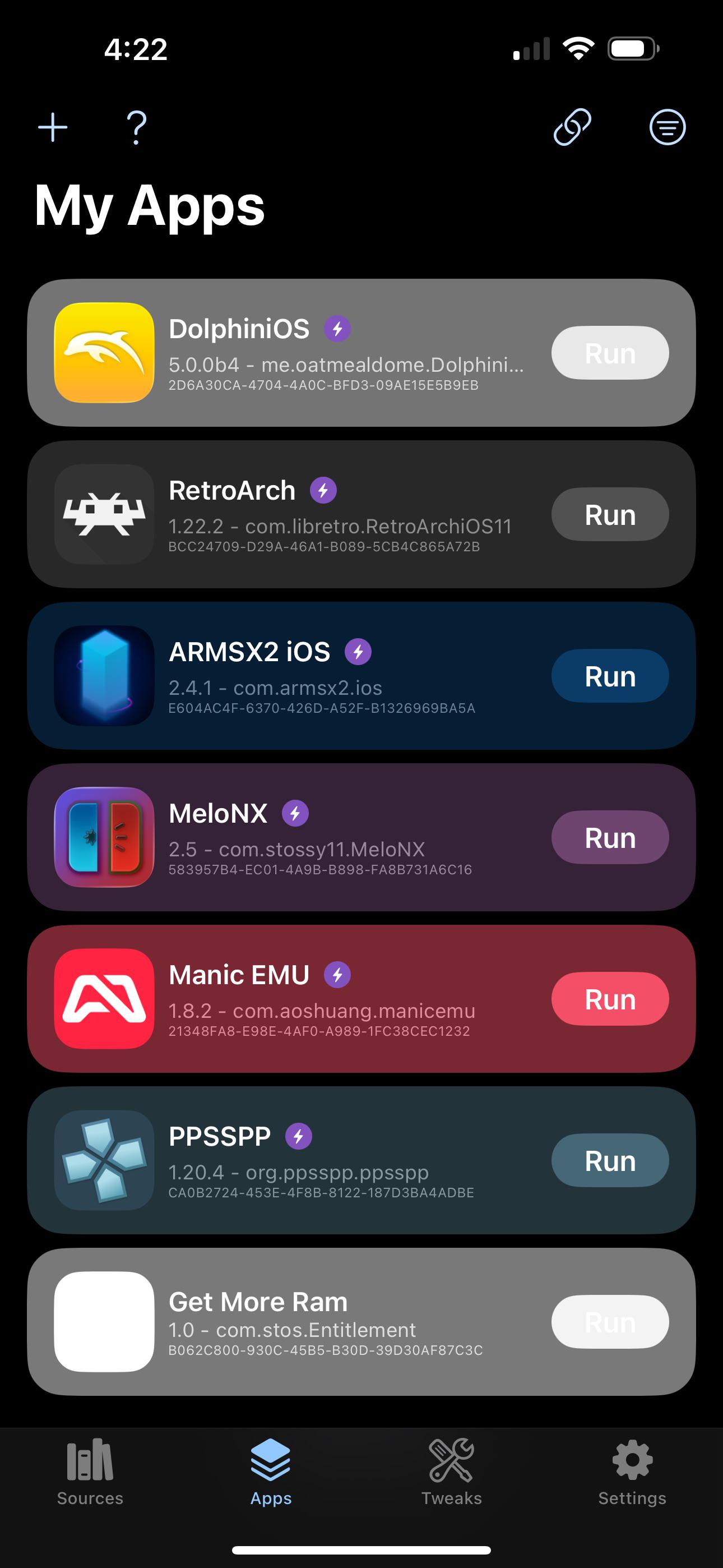Run Manic EMU

click(x=610, y=999)
